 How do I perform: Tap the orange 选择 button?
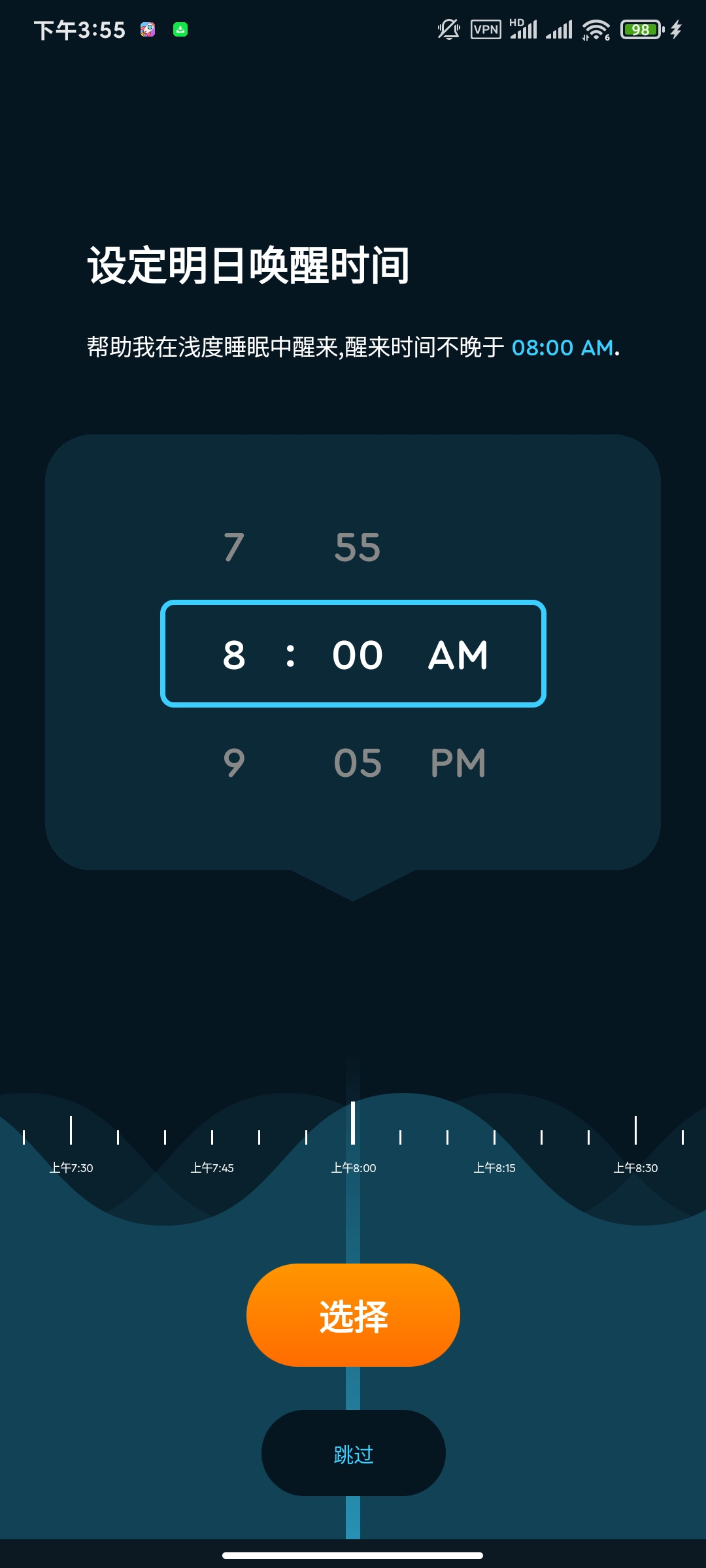click(353, 1315)
